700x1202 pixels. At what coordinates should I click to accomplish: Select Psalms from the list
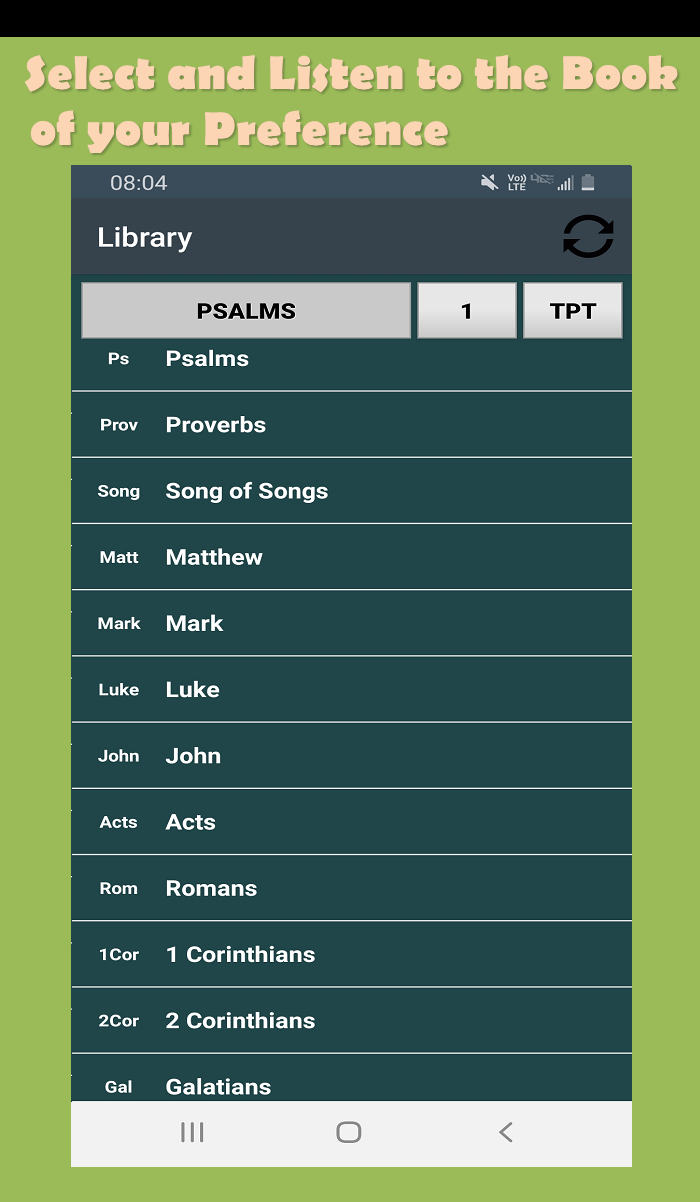coord(351,365)
